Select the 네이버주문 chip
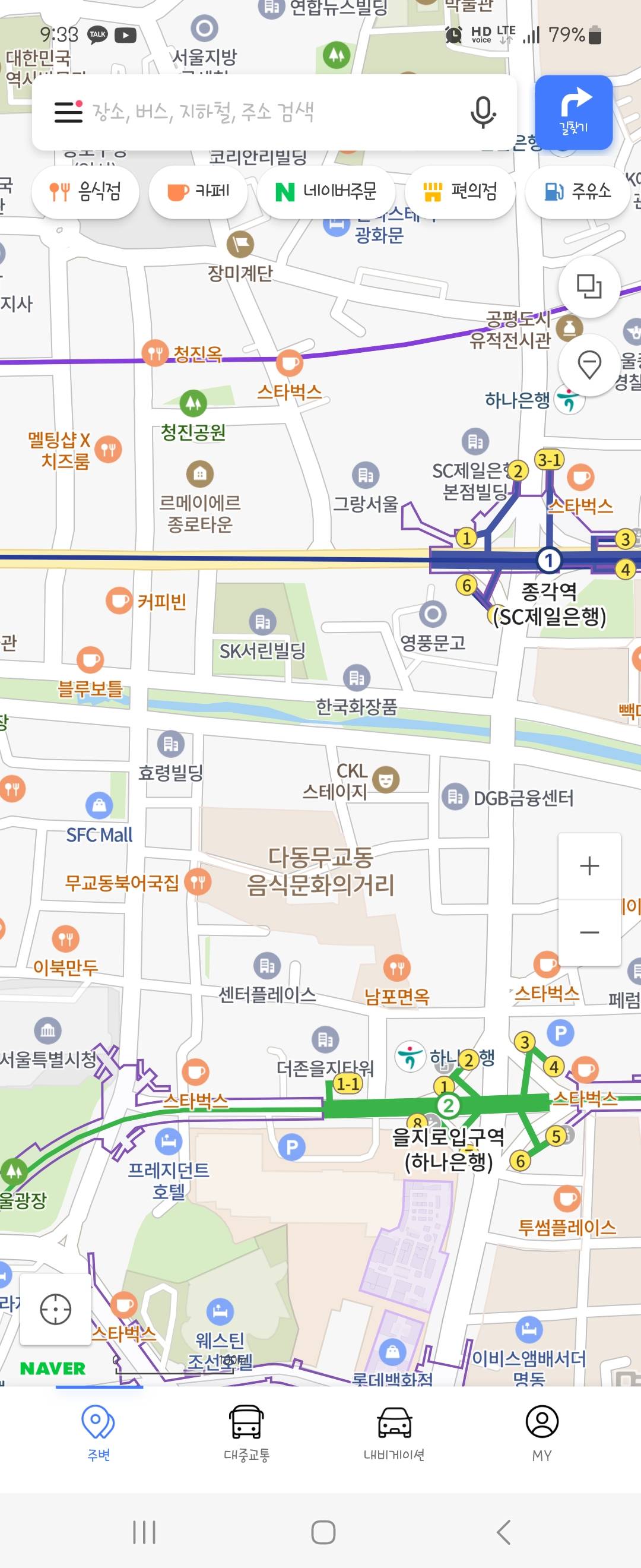The image size is (641, 1568). tap(326, 192)
